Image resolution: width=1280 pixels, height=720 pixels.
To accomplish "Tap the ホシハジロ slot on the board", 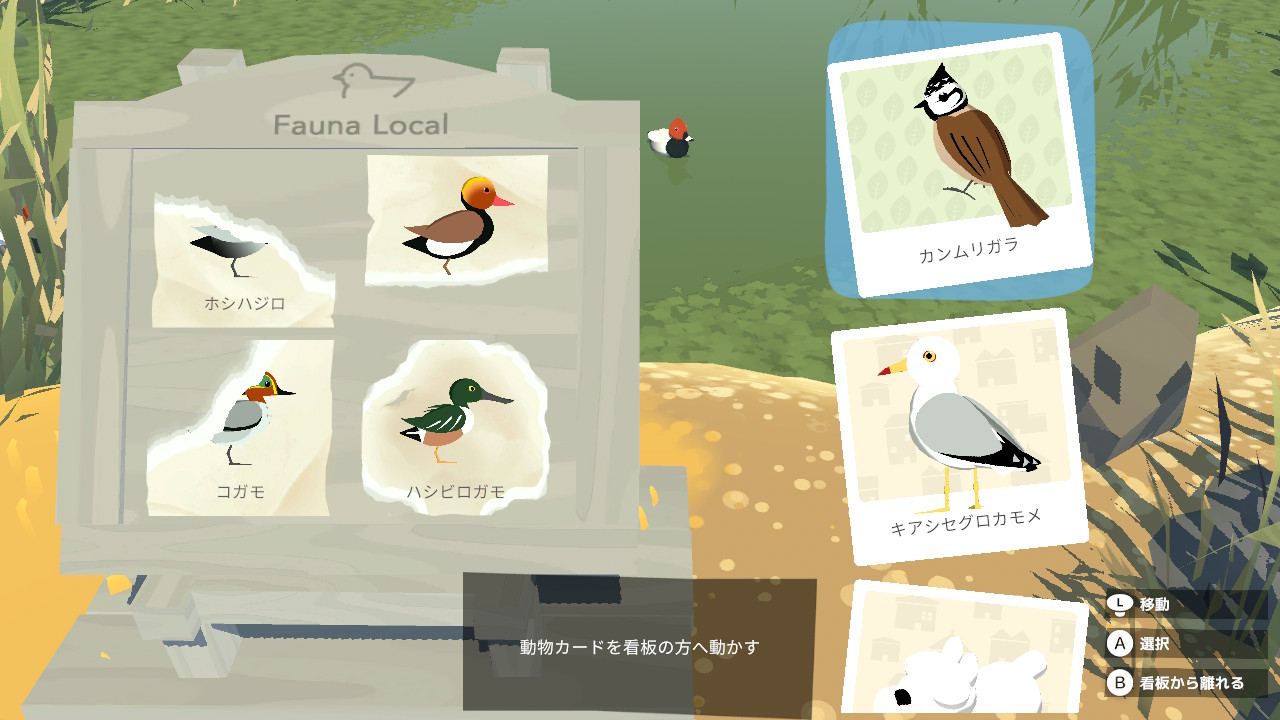I will point(243,260).
